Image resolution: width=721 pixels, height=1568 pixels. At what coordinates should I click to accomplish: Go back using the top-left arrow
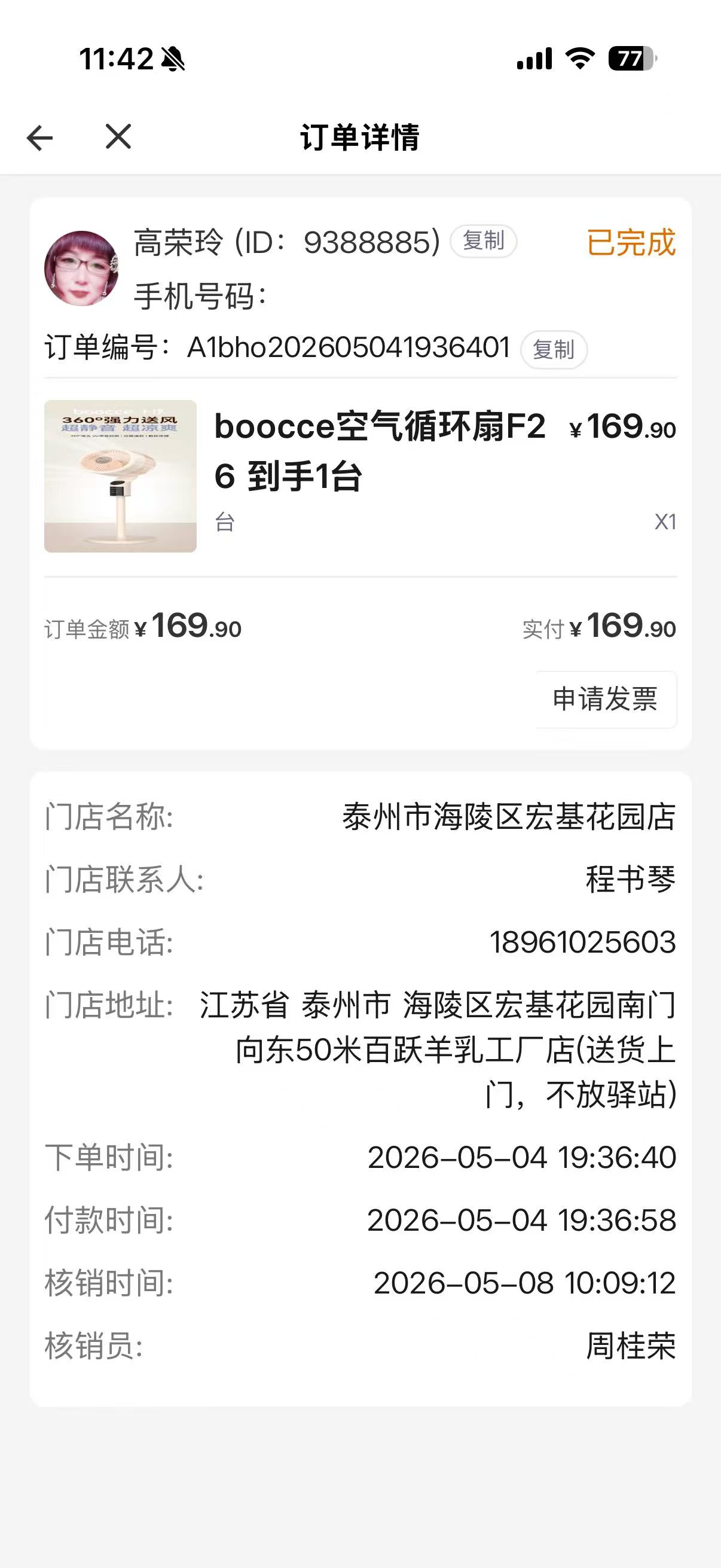click(x=40, y=138)
